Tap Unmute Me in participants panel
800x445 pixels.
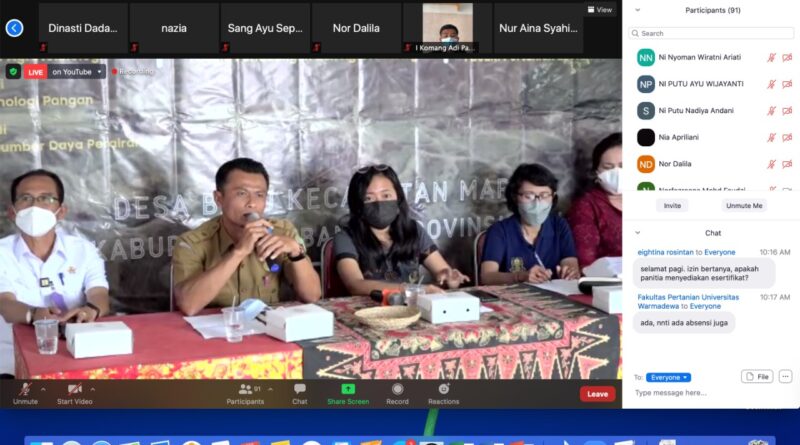click(744, 205)
